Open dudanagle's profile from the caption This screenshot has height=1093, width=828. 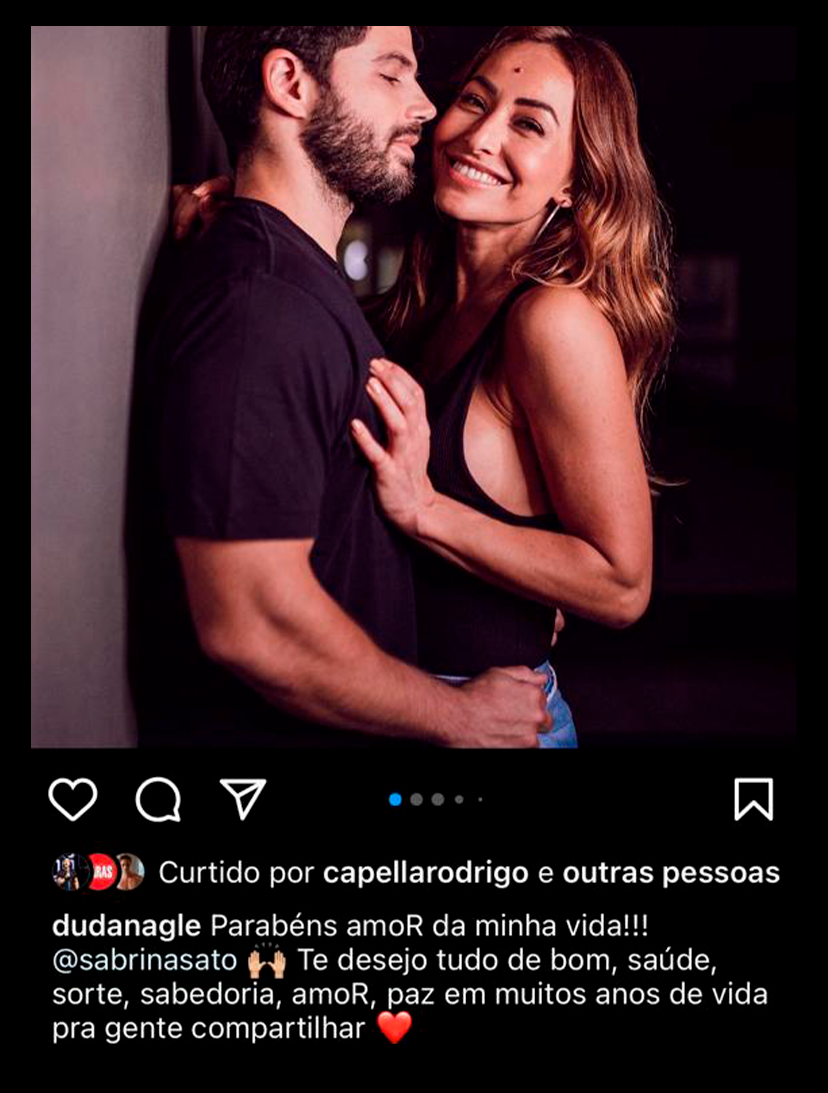126,926
